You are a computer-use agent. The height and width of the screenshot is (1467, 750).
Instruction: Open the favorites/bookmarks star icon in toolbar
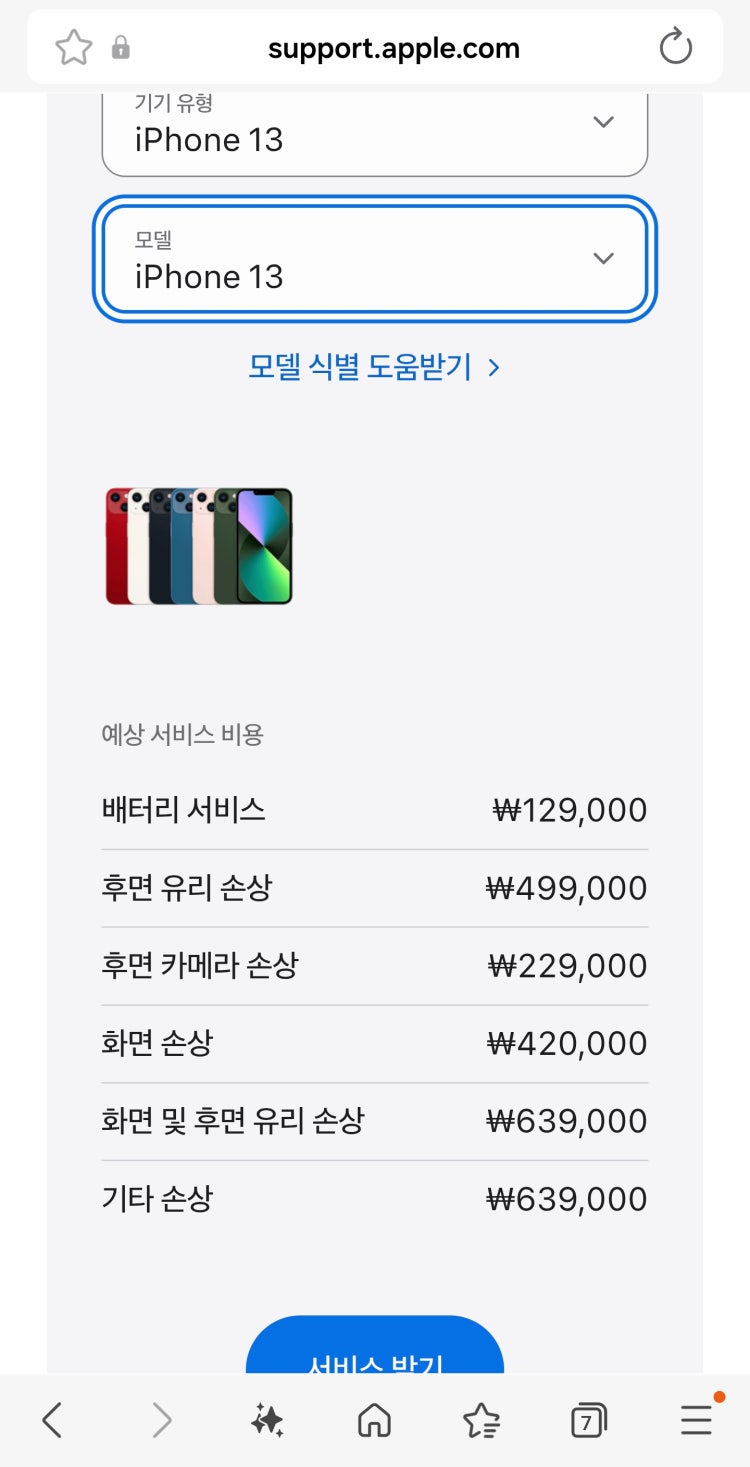point(482,1419)
